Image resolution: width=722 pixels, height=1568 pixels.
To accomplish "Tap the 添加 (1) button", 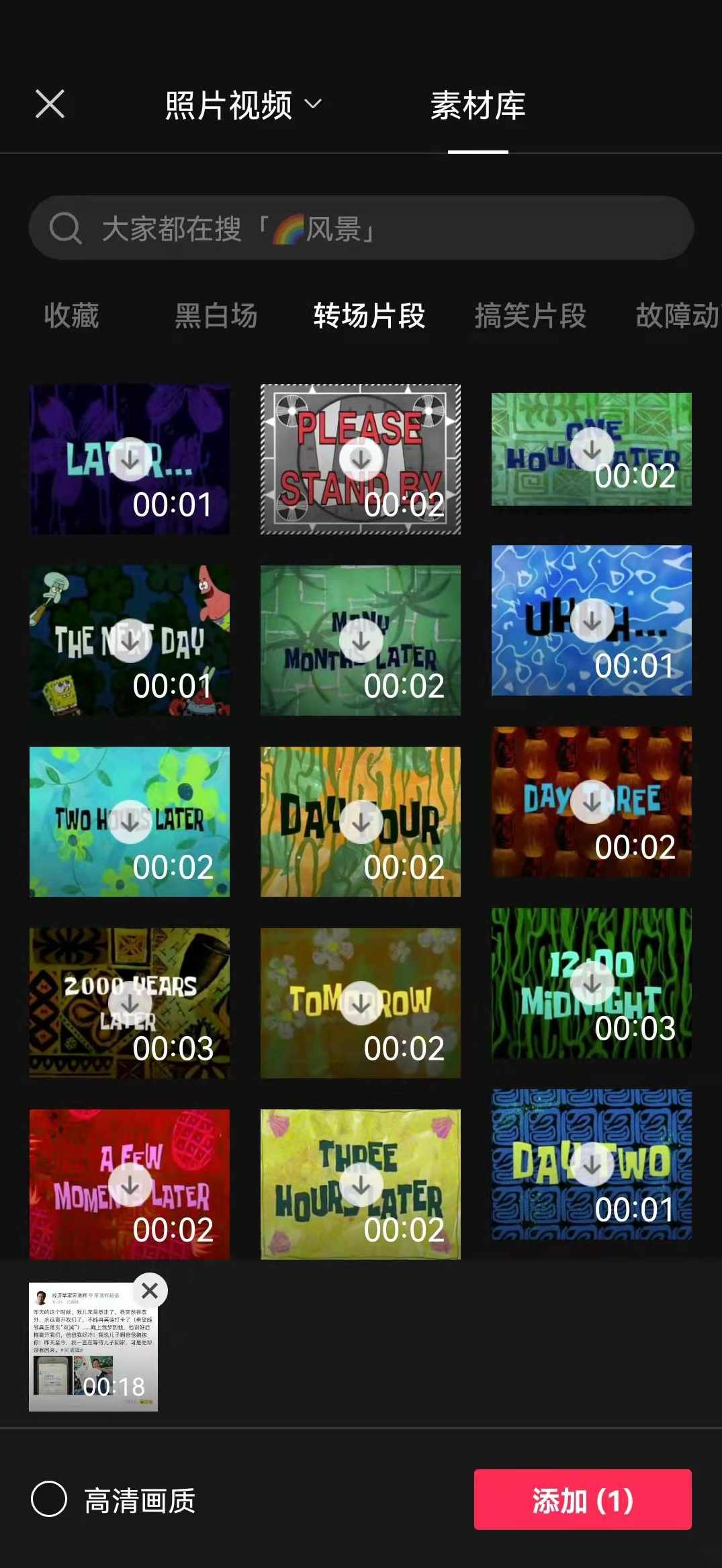I will (x=582, y=1499).
